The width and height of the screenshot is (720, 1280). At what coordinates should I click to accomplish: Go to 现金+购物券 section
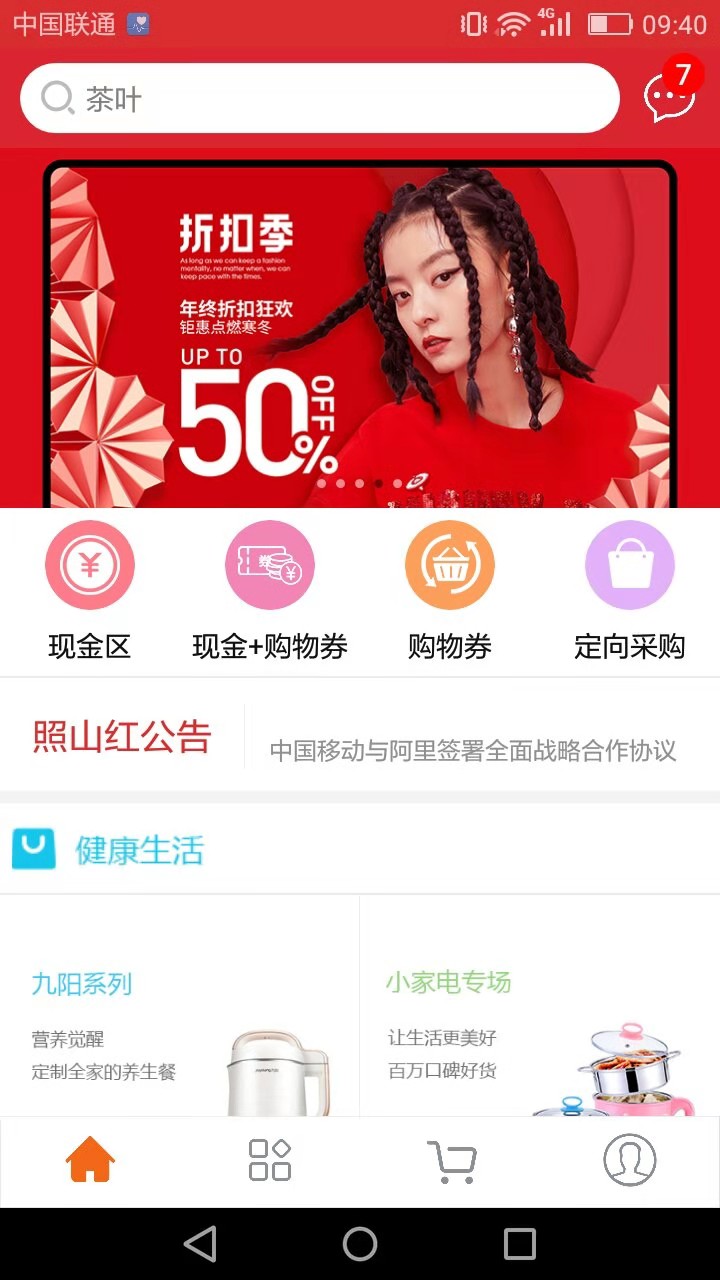coord(270,590)
